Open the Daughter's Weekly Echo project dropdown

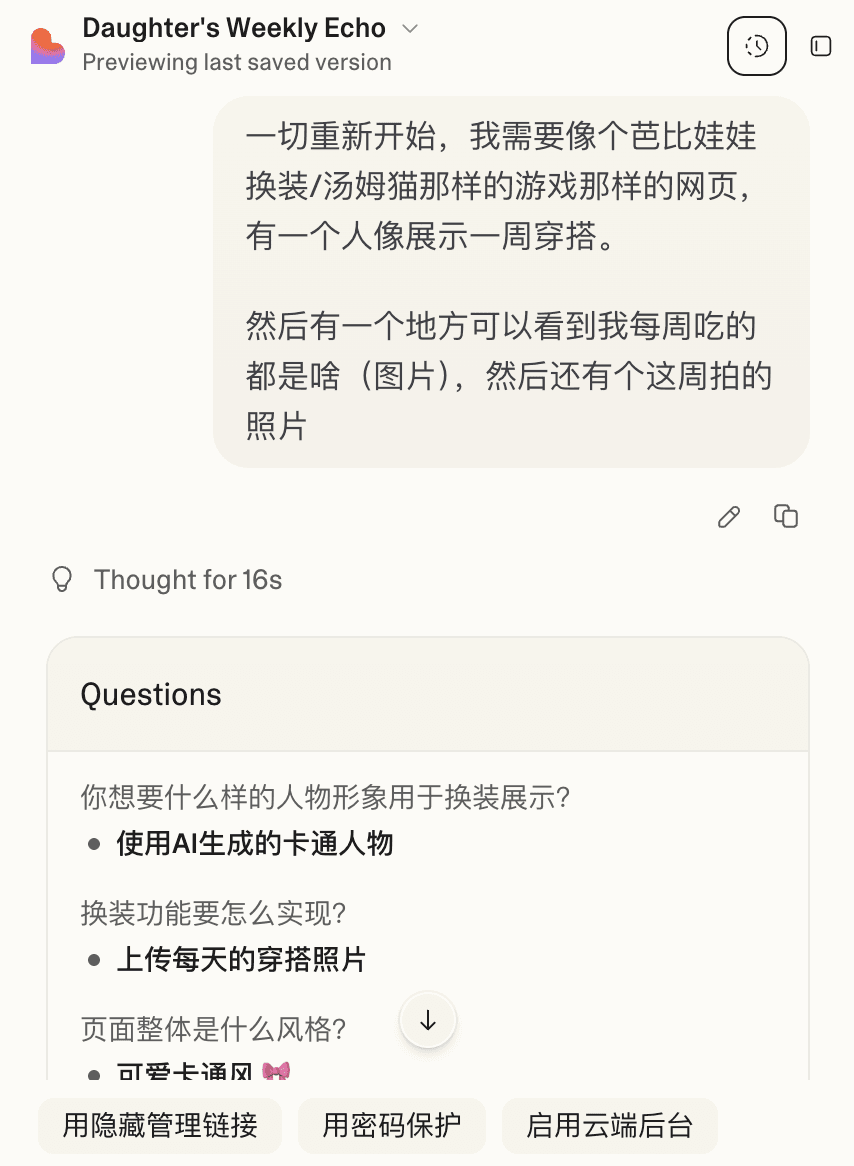(x=409, y=29)
